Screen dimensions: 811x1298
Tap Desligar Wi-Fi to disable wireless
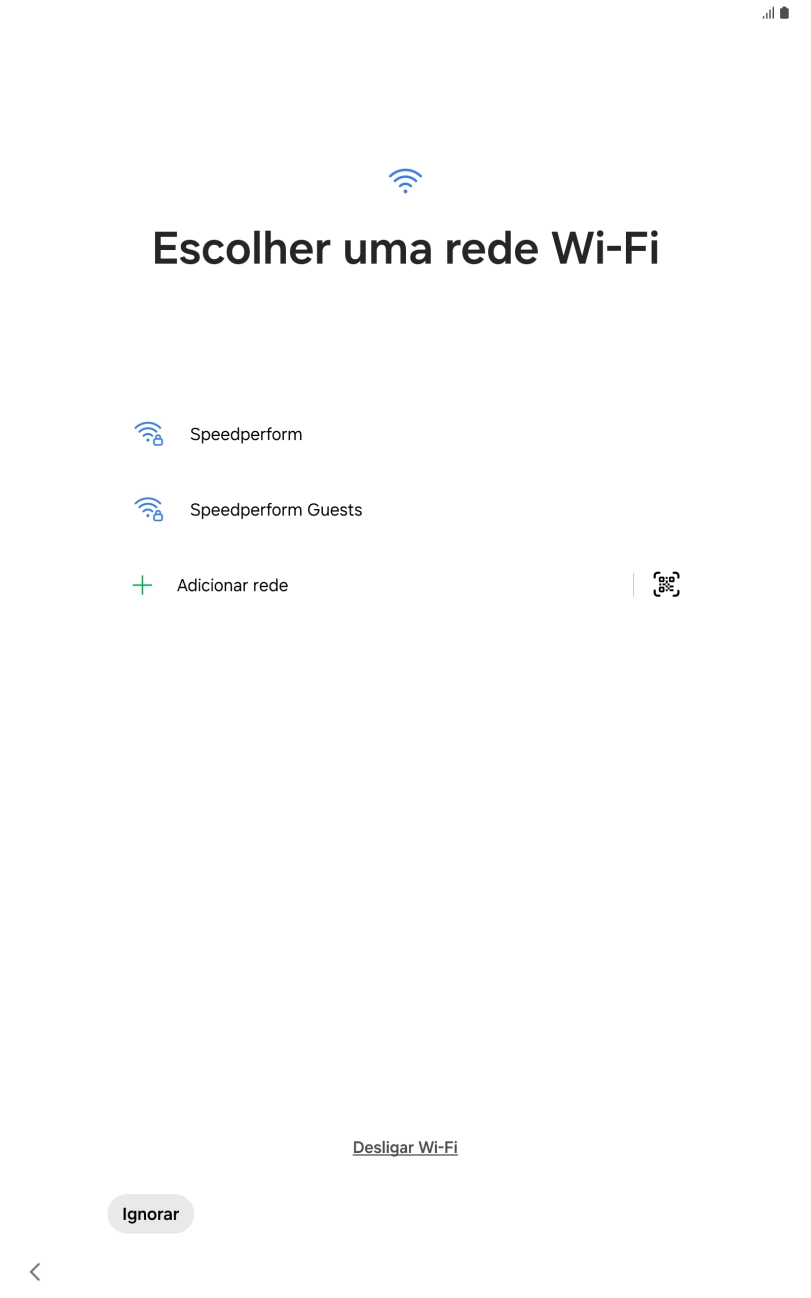coord(405,1146)
